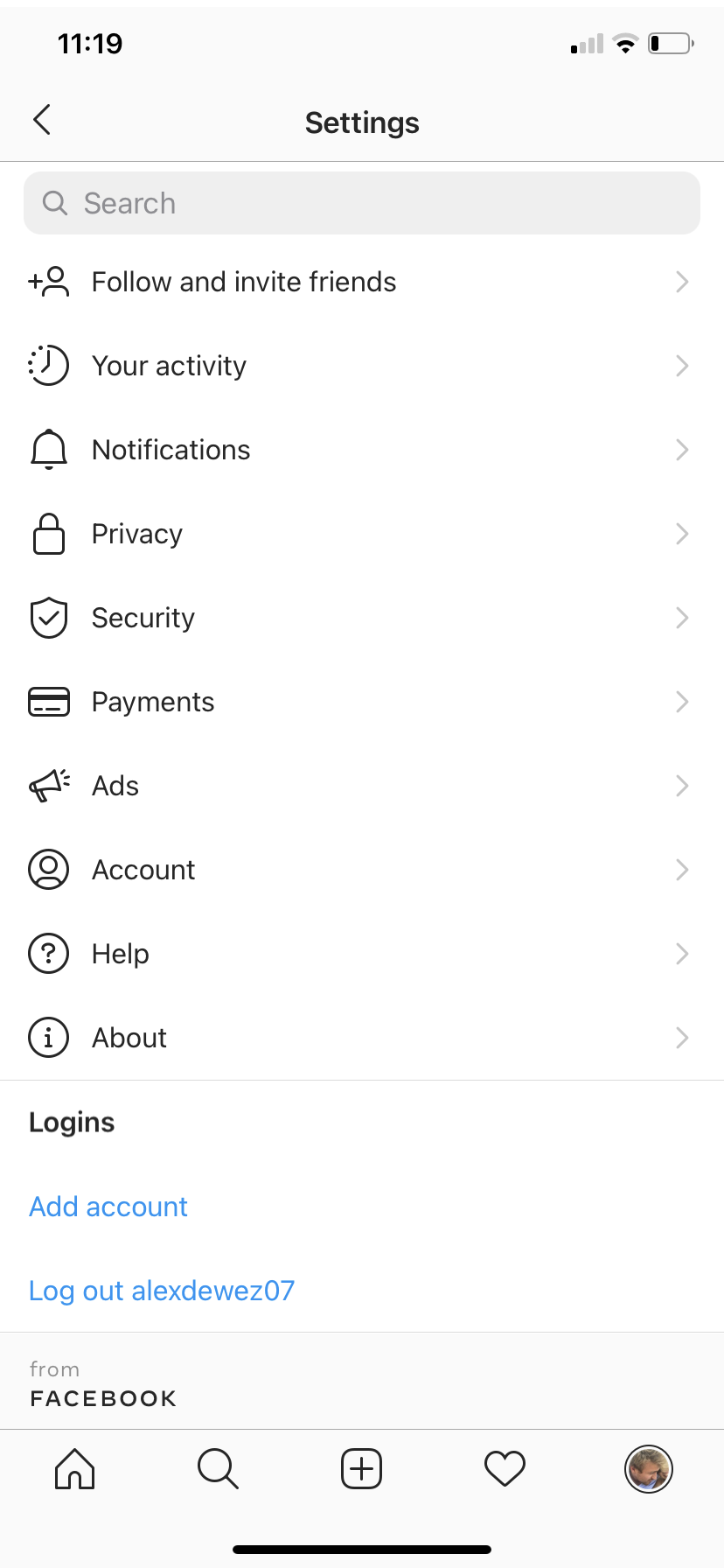Open Privacy settings via the padlock icon
This screenshot has height=1568, width=724.
coord(49,533)
